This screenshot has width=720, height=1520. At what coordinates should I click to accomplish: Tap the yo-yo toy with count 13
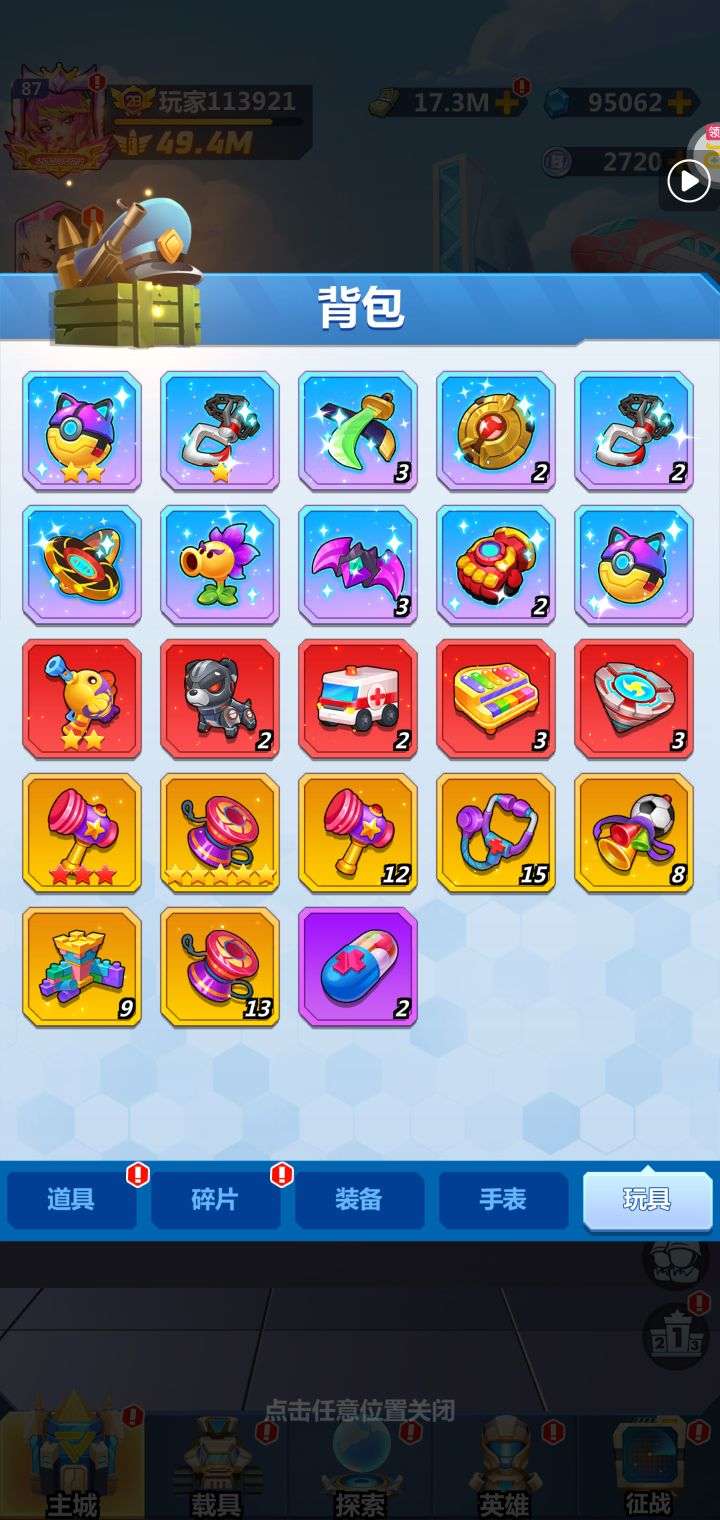(x=220, y=967)
